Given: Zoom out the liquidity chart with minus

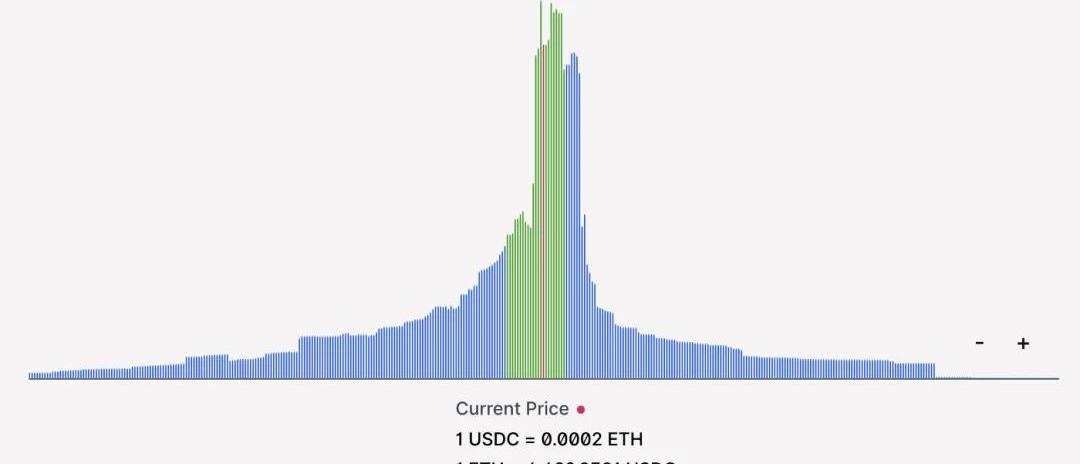Looking at the screenshot, I should point(980,343).
